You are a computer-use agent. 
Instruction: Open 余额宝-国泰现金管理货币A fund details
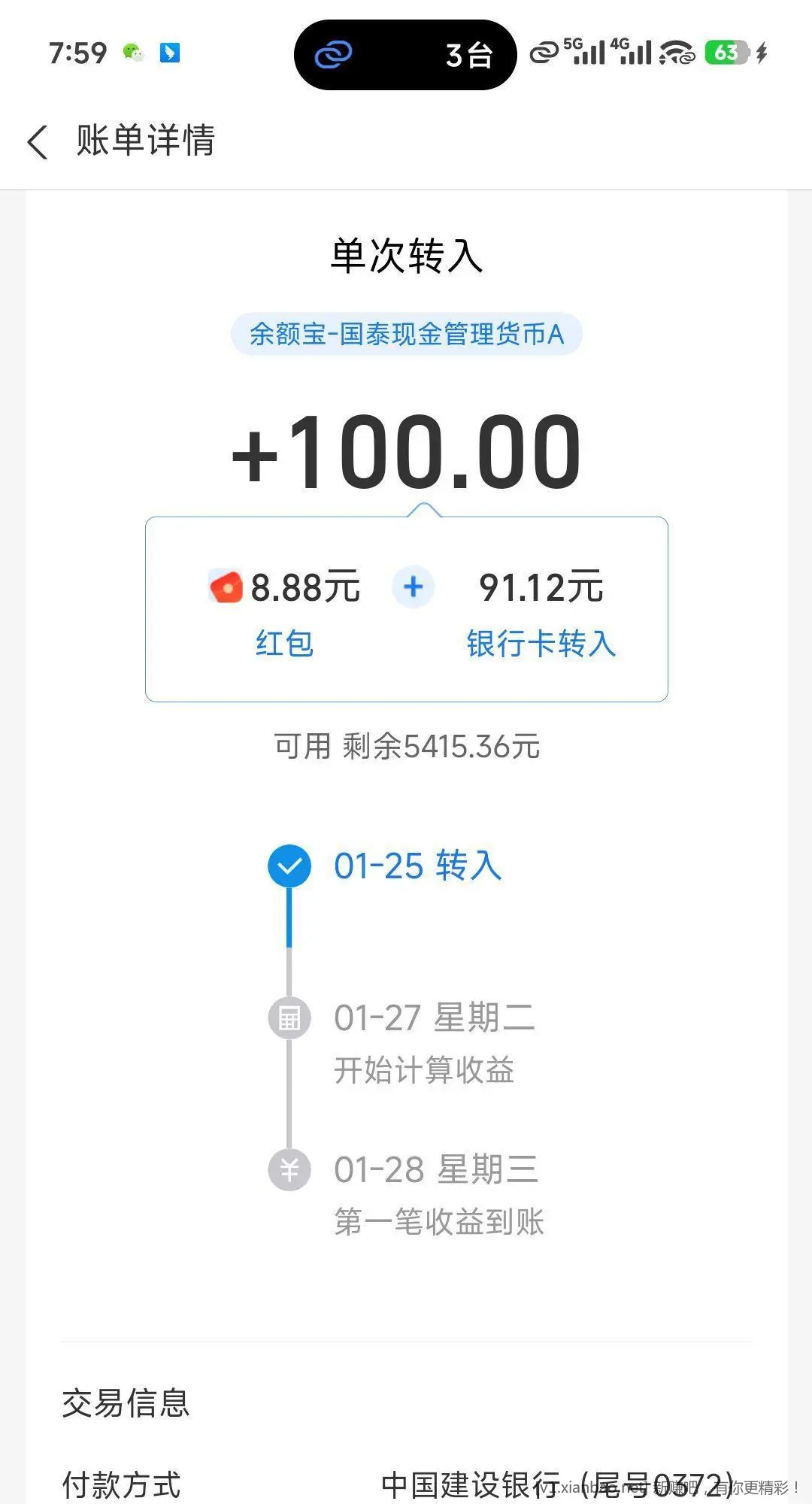click(x=406, y=334)
